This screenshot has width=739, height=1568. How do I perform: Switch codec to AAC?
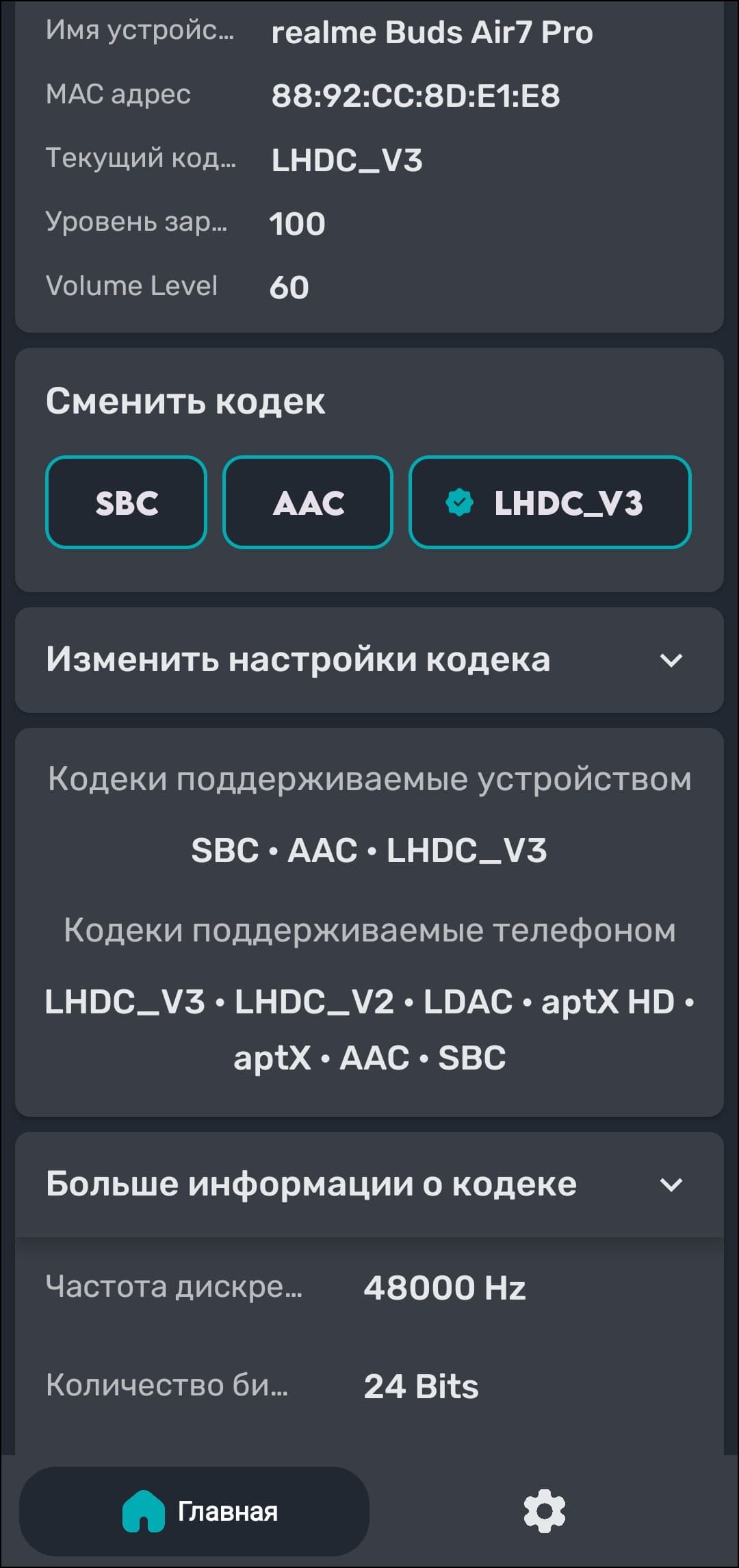point(308,503)
